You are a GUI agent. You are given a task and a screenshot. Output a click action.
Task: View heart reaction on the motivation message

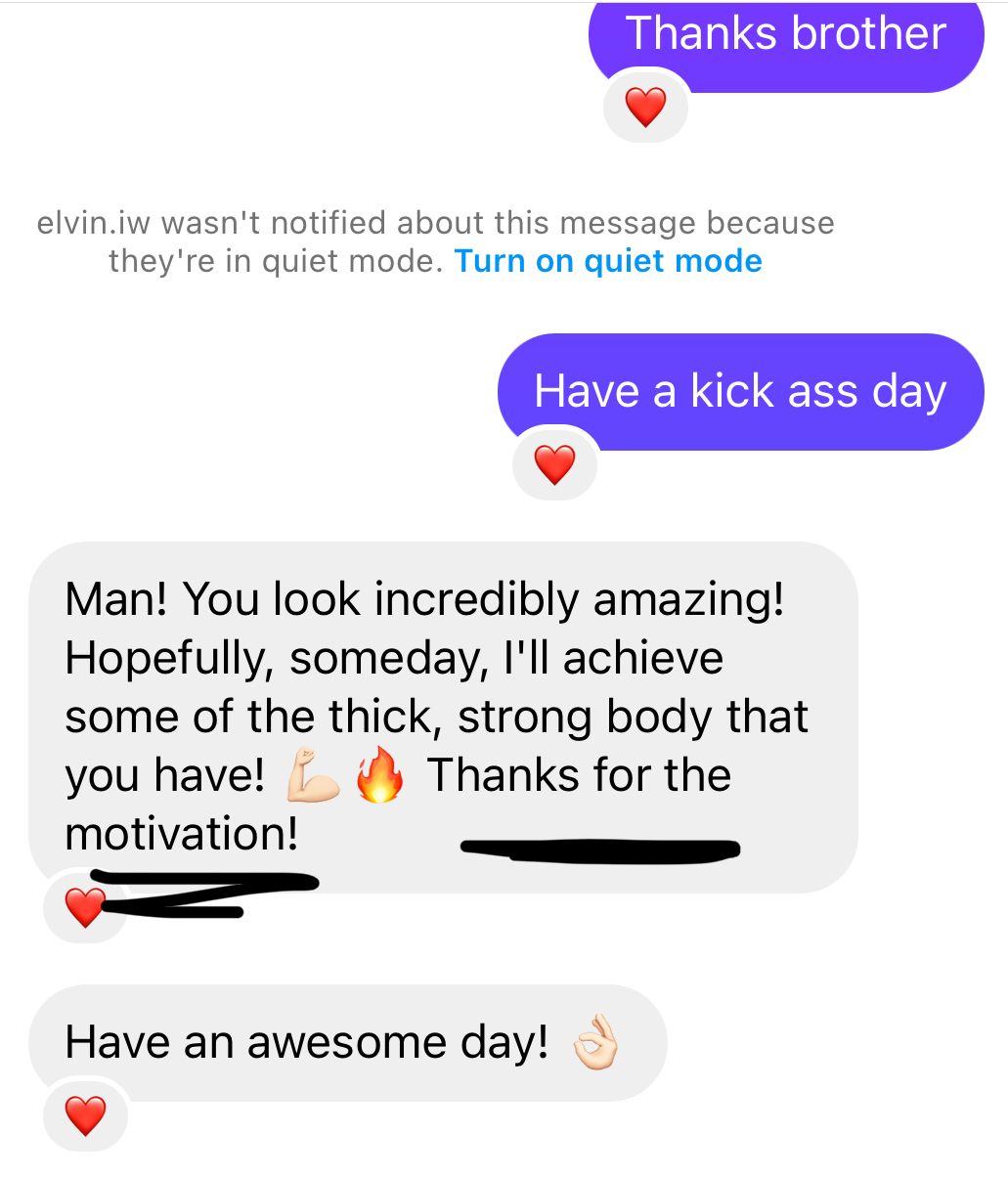coord(83,908)
